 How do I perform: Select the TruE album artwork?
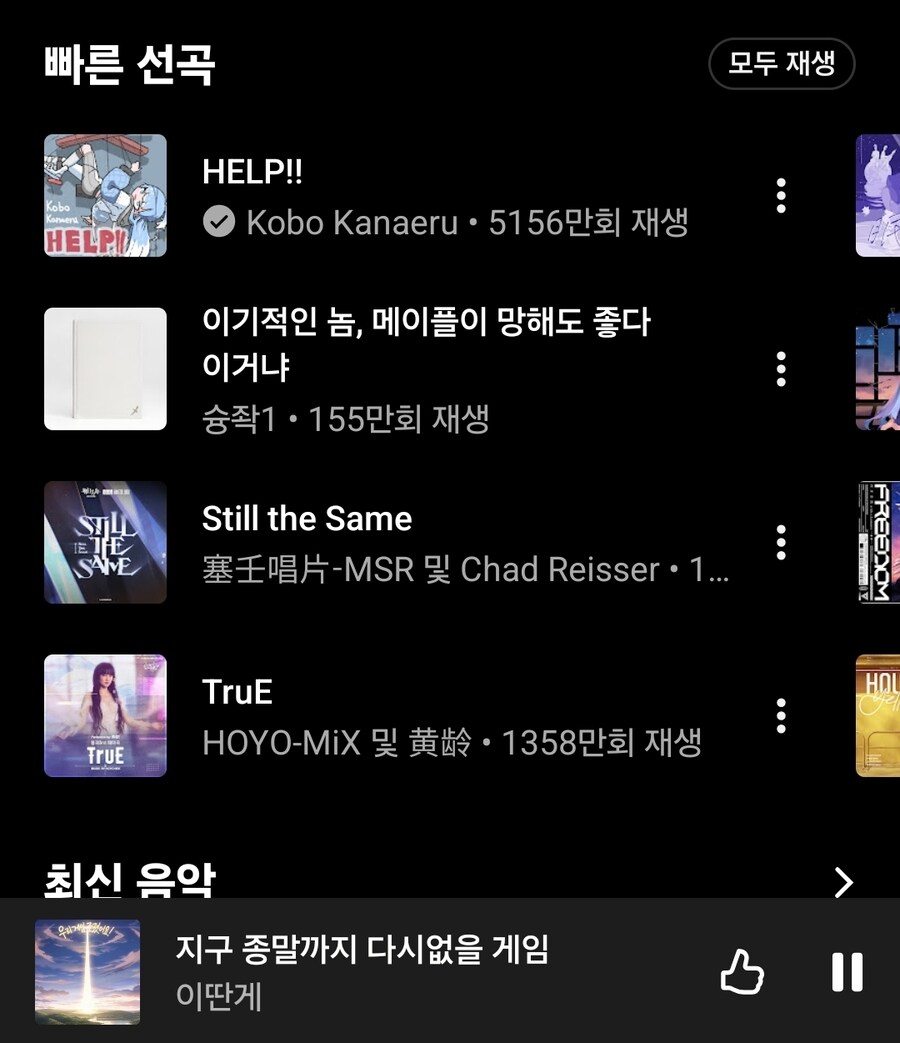coord(105,717)
